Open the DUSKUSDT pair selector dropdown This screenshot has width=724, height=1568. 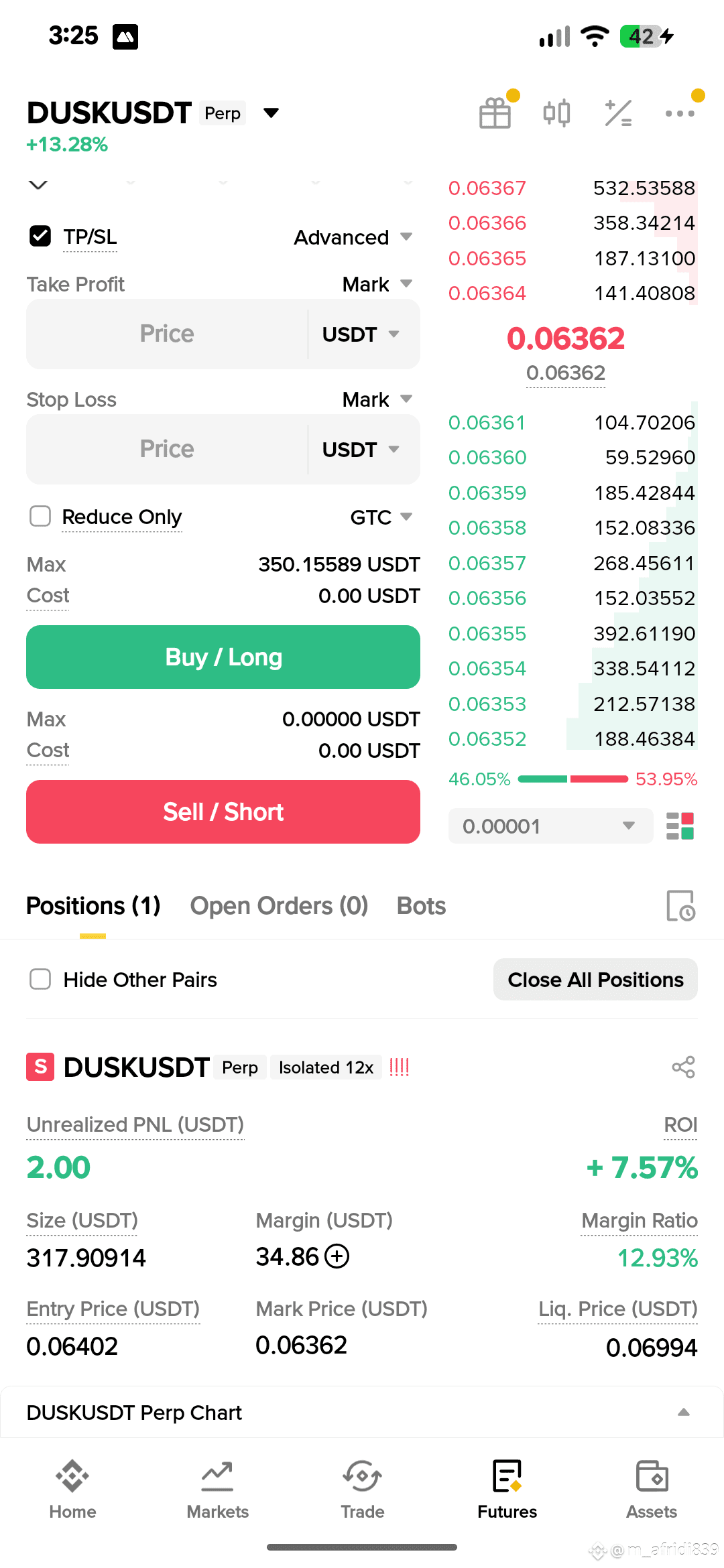tap(271, 113)
